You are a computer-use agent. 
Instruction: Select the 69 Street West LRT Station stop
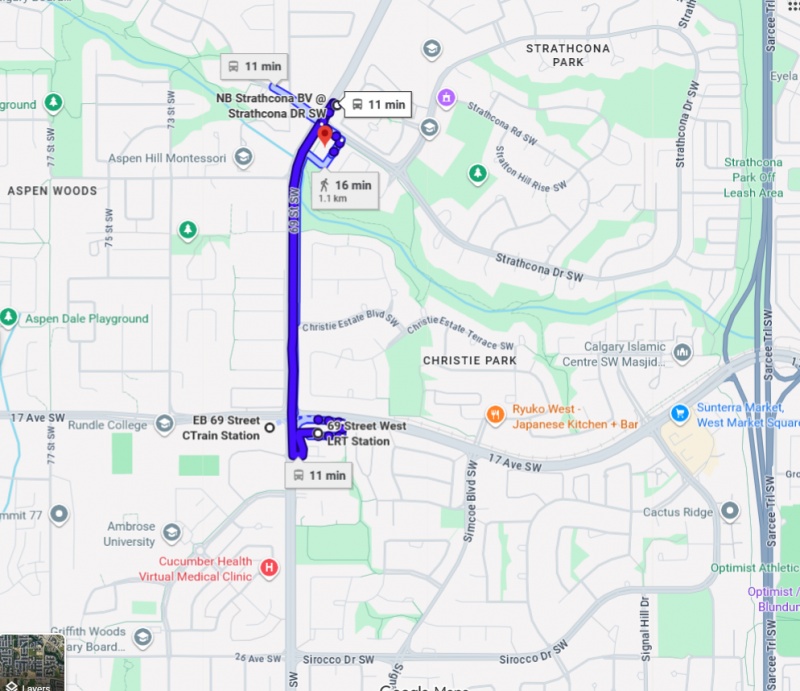pos(318,433)
